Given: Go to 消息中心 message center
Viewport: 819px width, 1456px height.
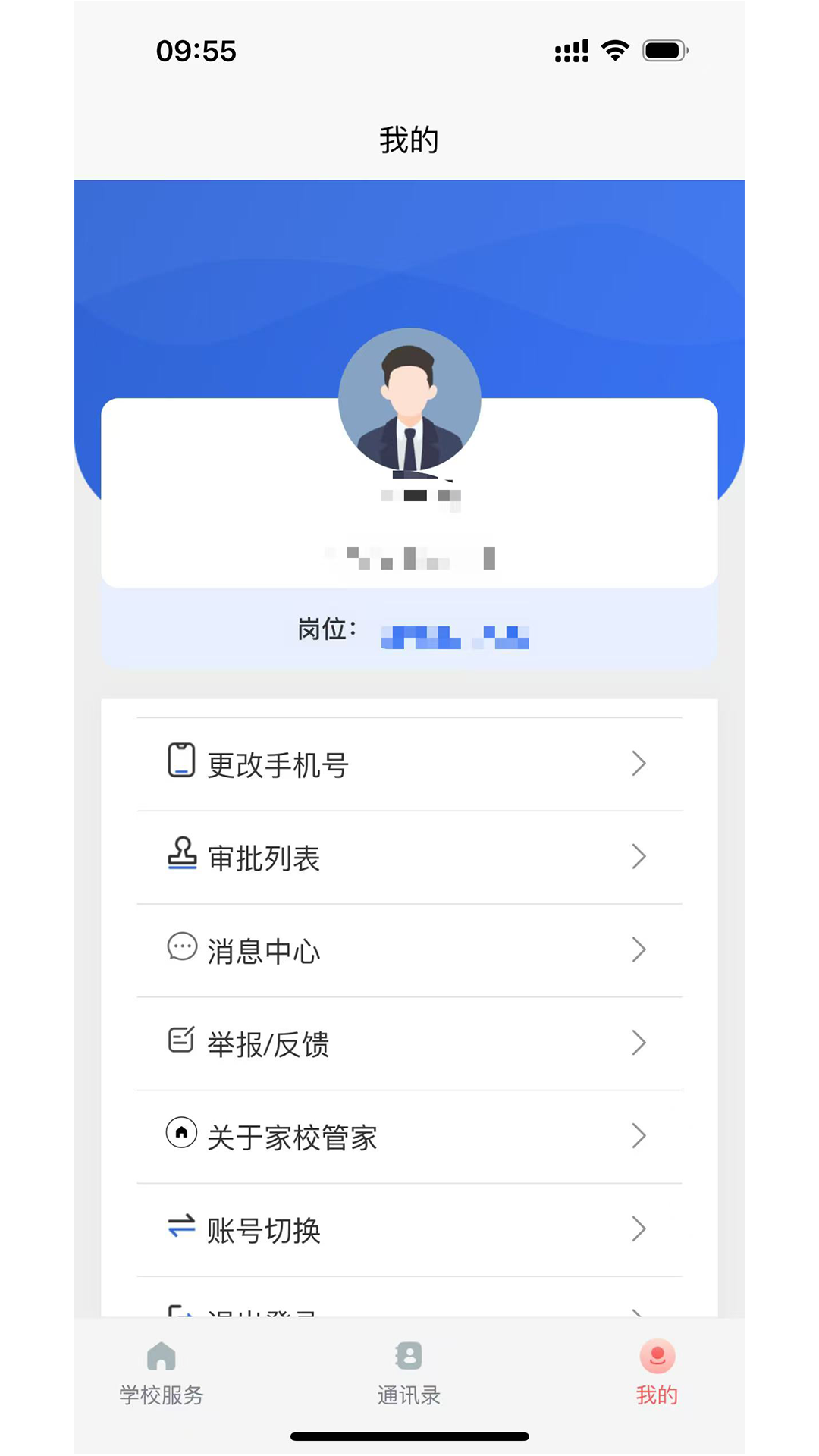Looking at the screenshot, I should click(x=409, y=951).
